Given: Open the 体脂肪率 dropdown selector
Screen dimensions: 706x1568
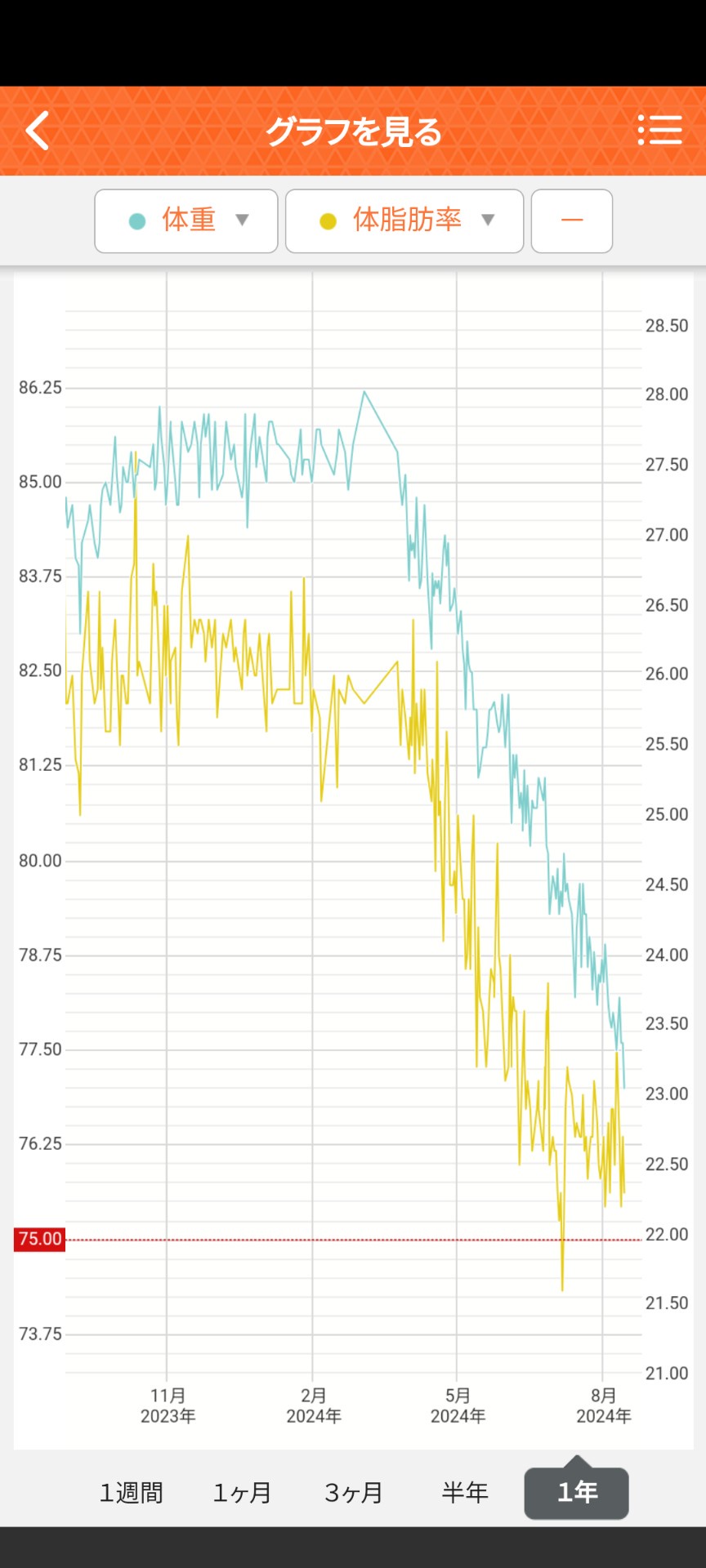Looking at the screenshot, I should [404, 220].
